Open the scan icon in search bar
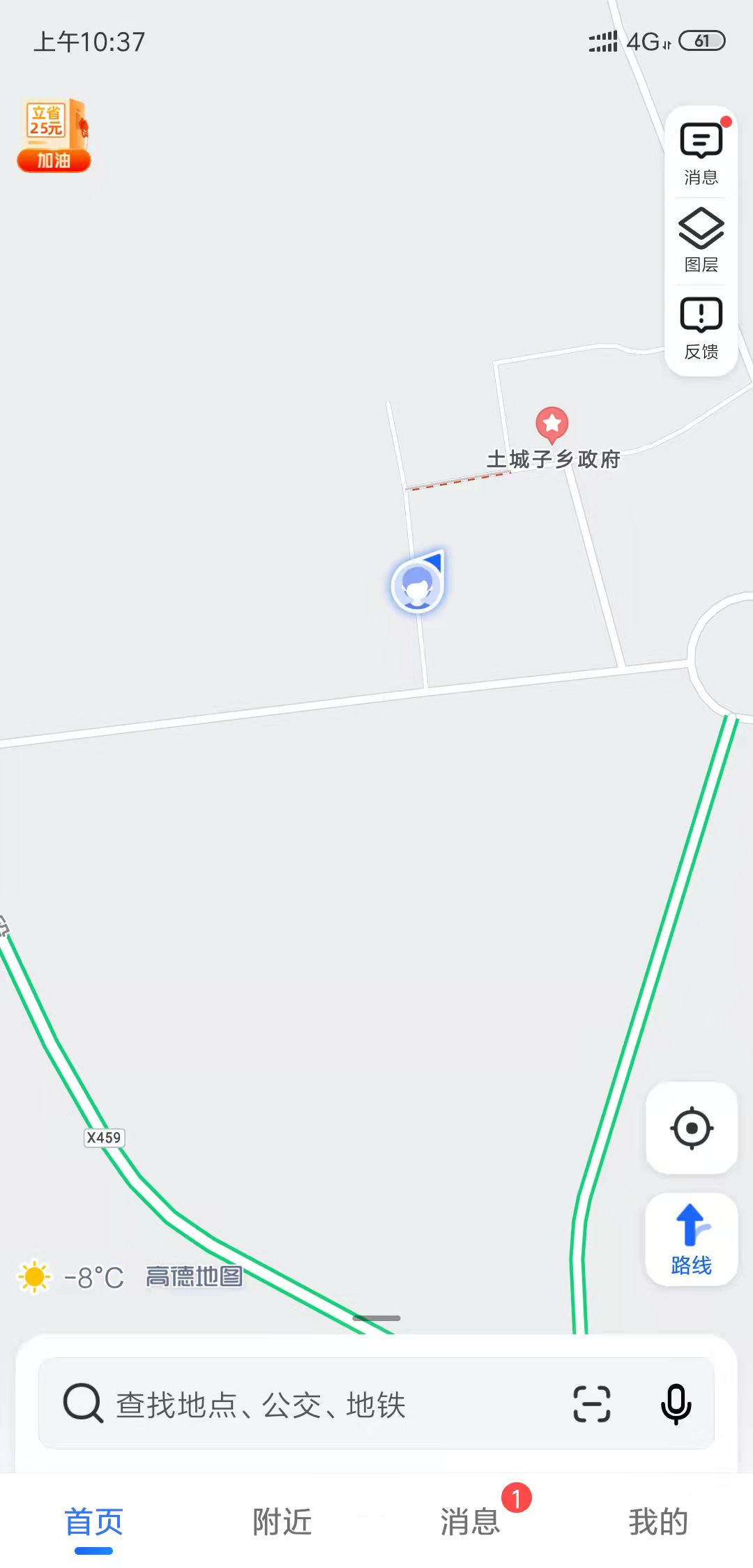Viewport: 753px width, 1568px height. (x=591, y=1404)
